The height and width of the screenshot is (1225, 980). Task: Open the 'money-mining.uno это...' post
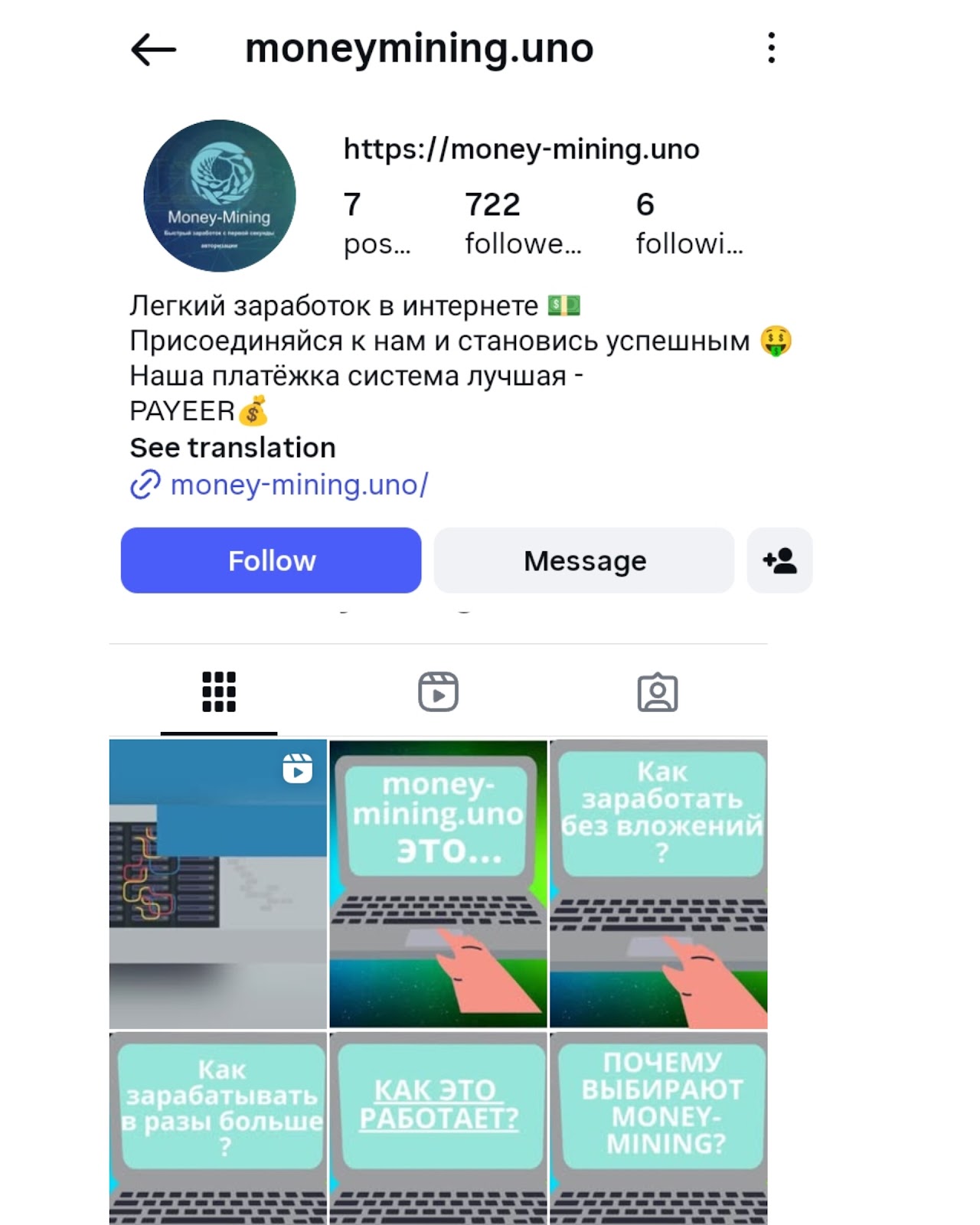pos(438,884)
